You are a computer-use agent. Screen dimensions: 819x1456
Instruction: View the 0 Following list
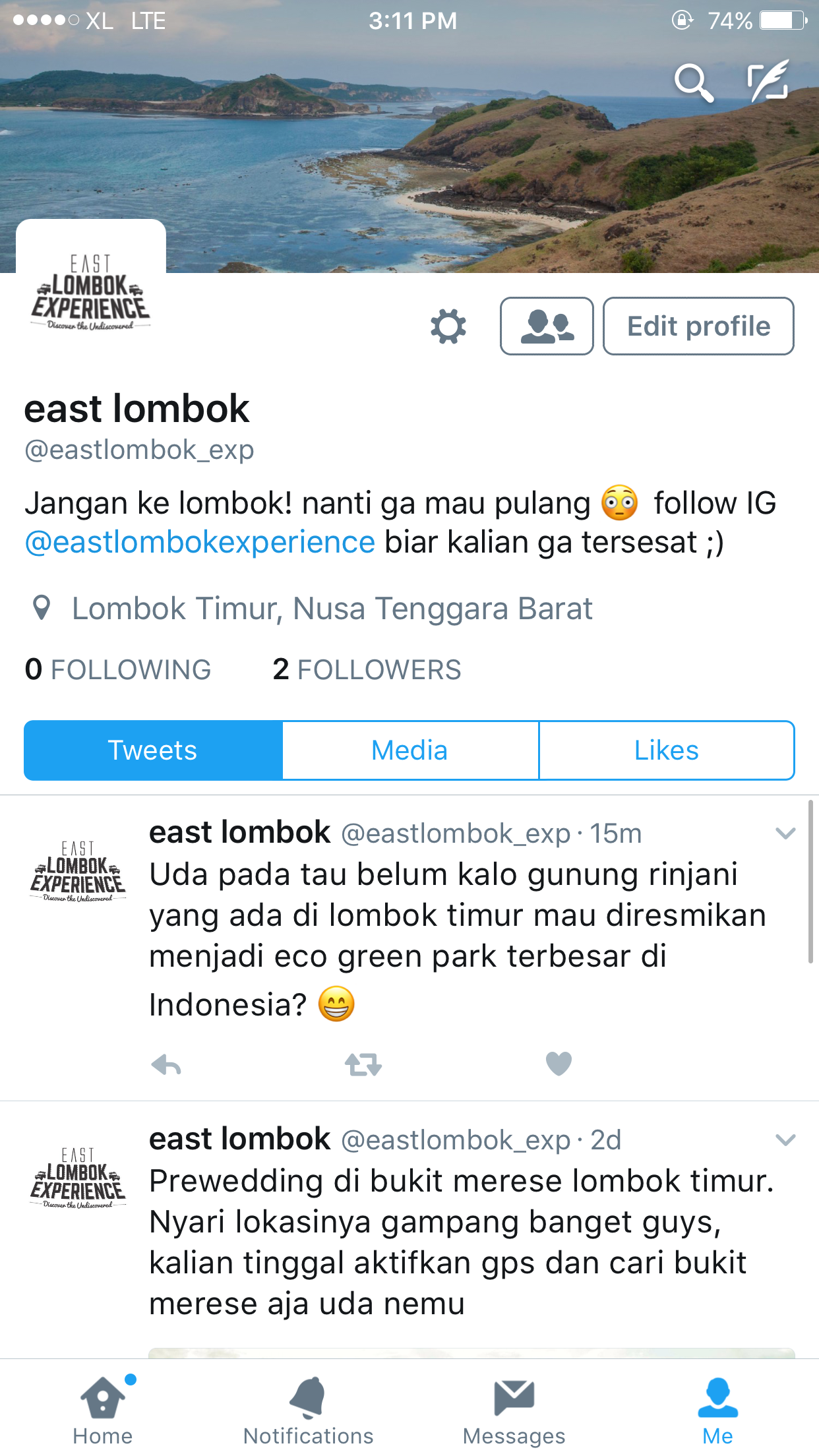point(118,670)
